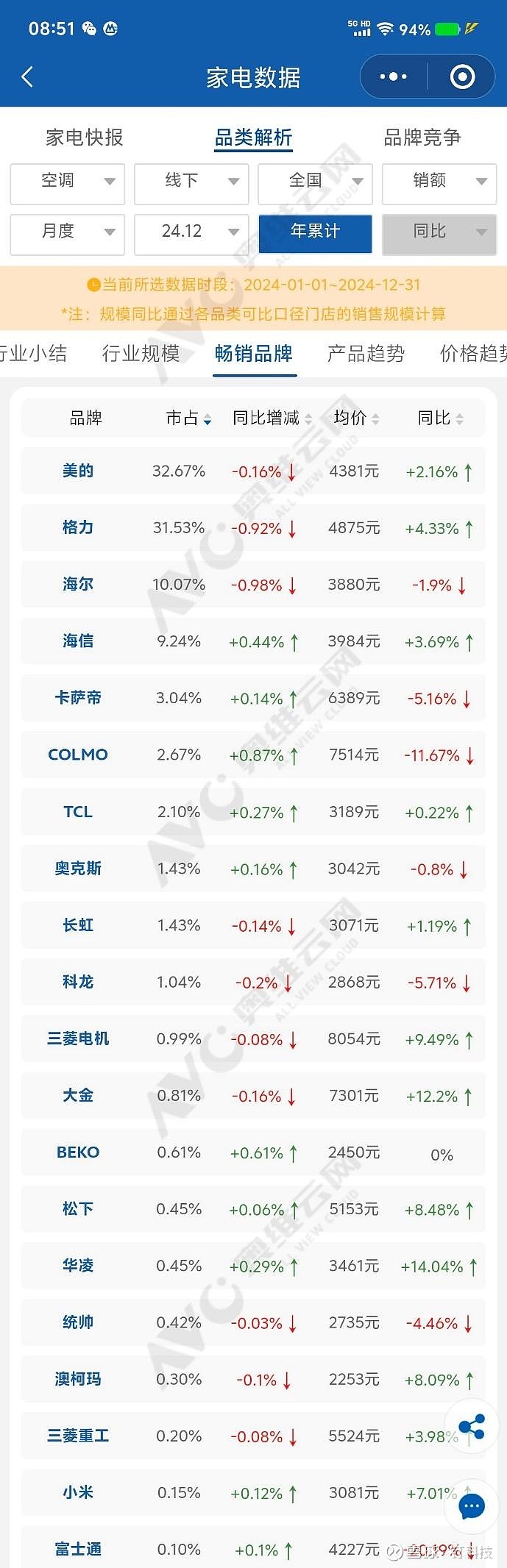Image resolution: width=507 pixels, height=1568 pixels.
Task: Open the 价格趋势 sub-tab
Action: click(x=472, y=354)
